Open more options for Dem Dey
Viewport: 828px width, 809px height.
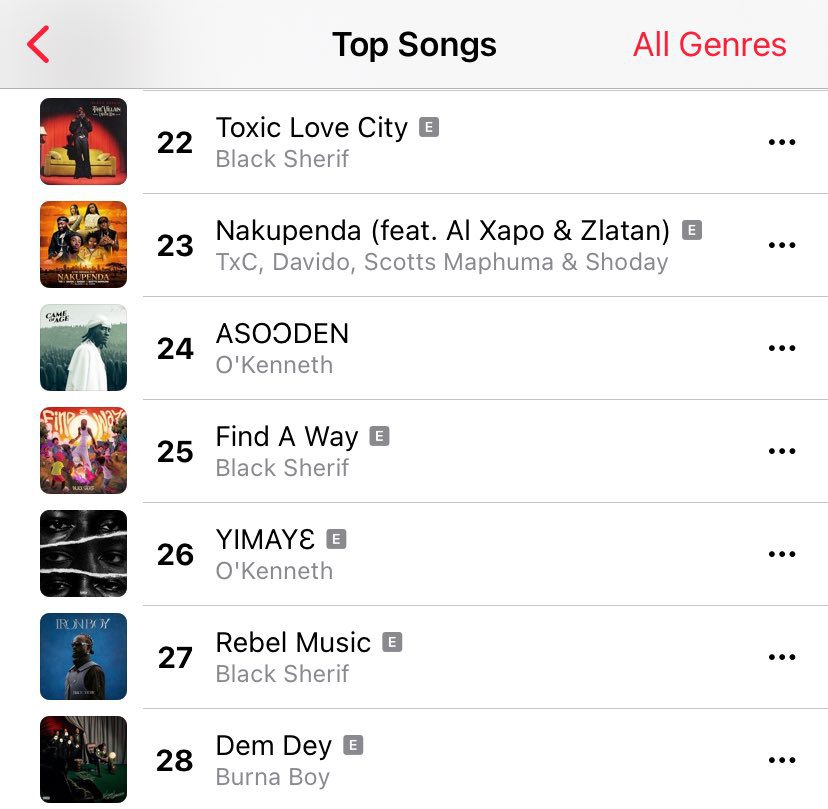[782, 759]
